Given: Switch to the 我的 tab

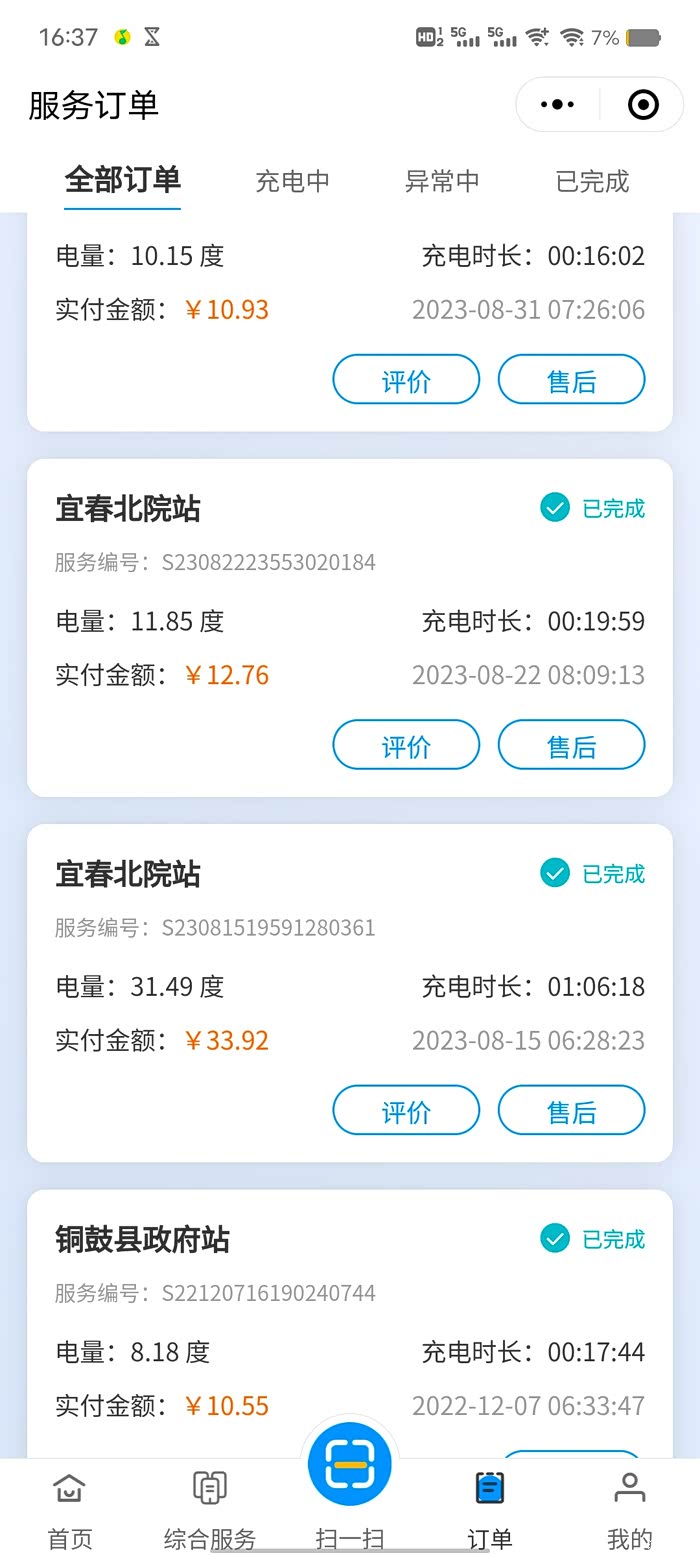Looking at the screenshot, I should coord(629,1508).
